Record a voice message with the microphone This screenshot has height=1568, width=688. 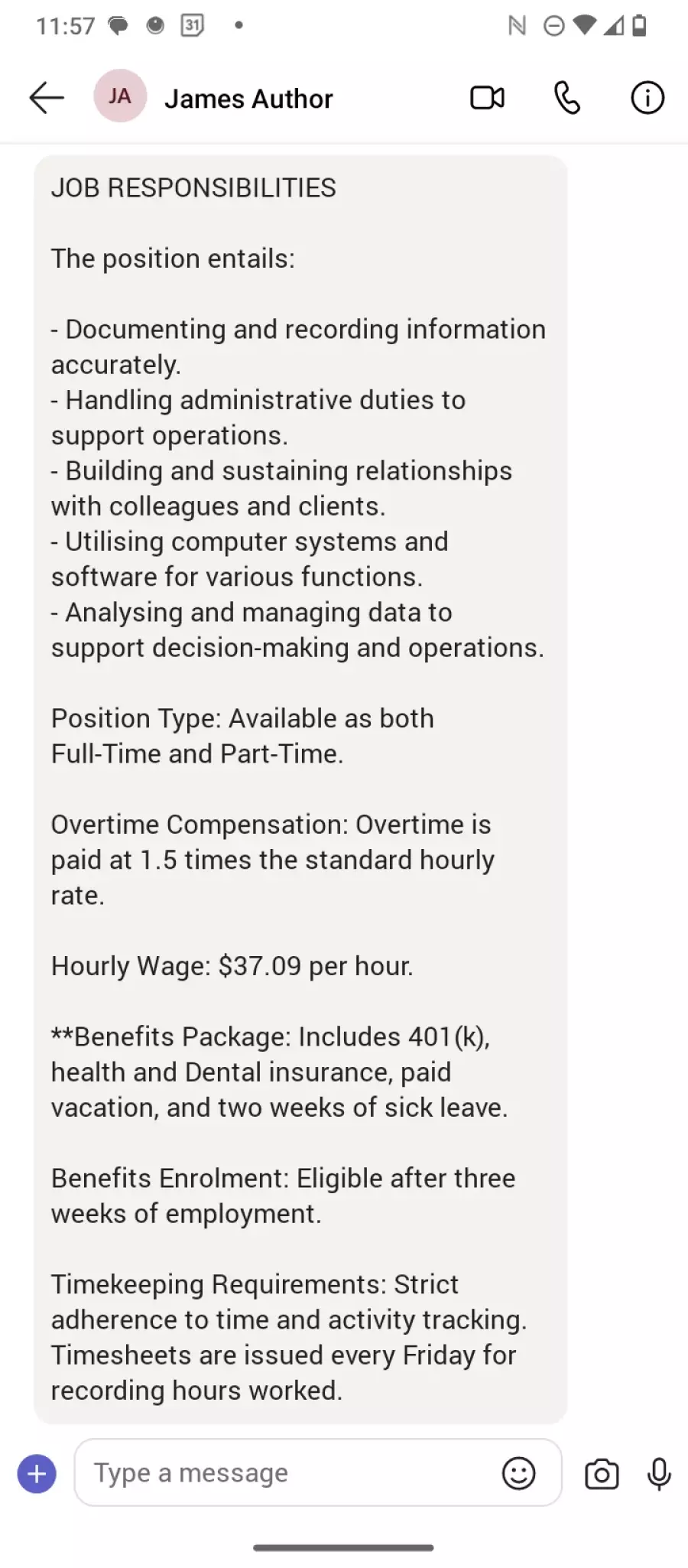(659, 1475)
